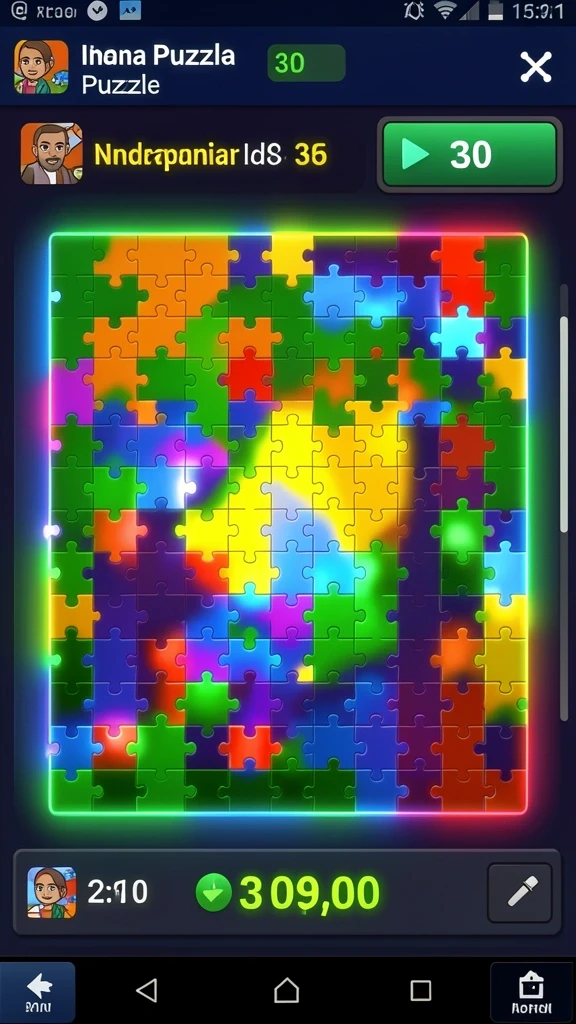Tap the system back triangle
The image size is (576, 1024).
[x=148, y=991]
